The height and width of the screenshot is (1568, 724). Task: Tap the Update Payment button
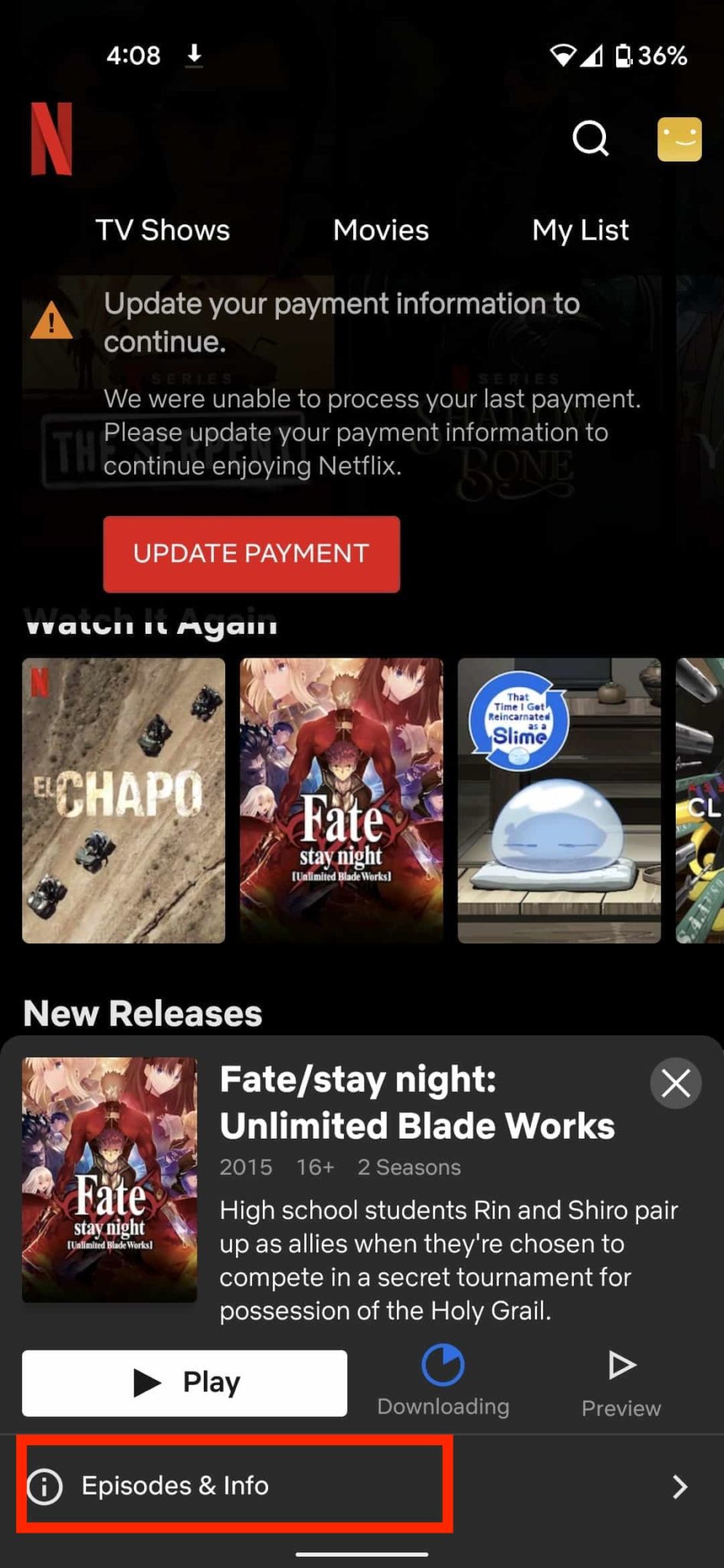(x=251, y=554)
